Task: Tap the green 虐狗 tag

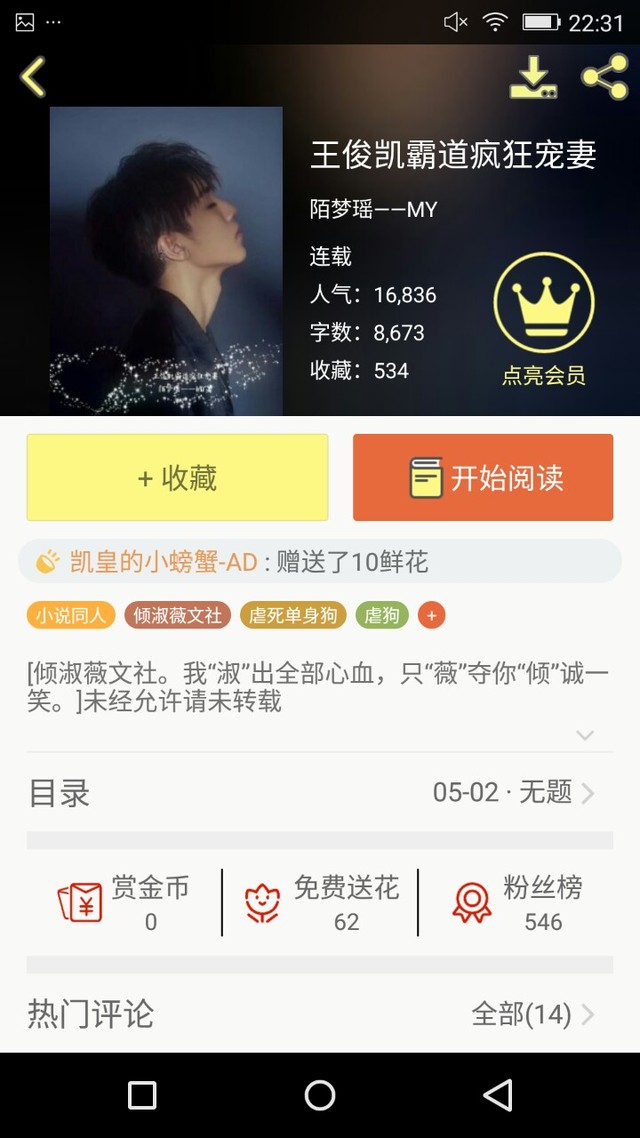Action: click(x=382, y=615)
